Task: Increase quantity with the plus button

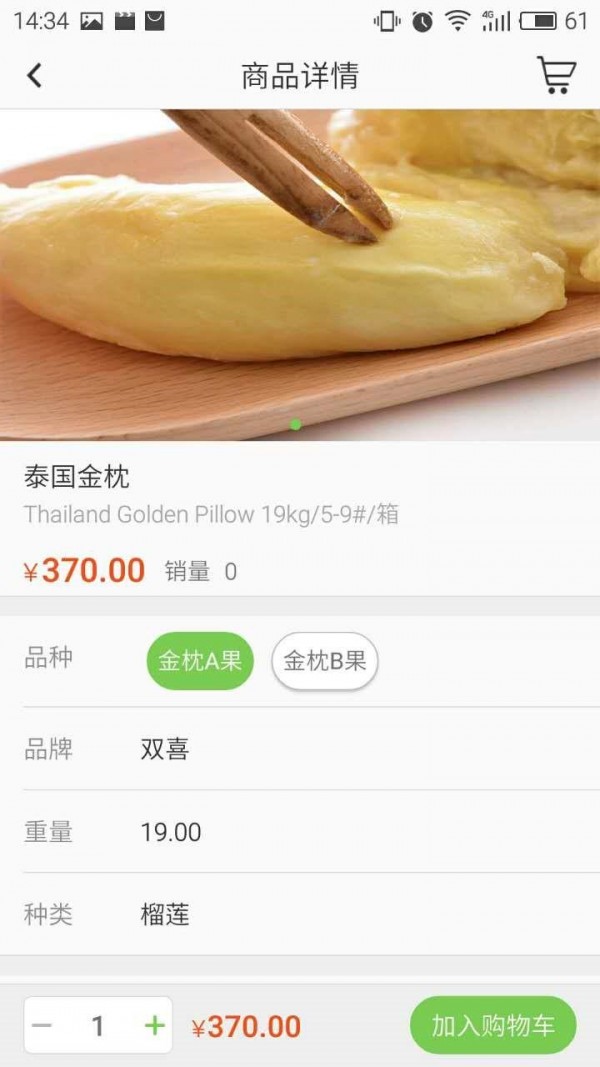Action: pos(154,1026)
